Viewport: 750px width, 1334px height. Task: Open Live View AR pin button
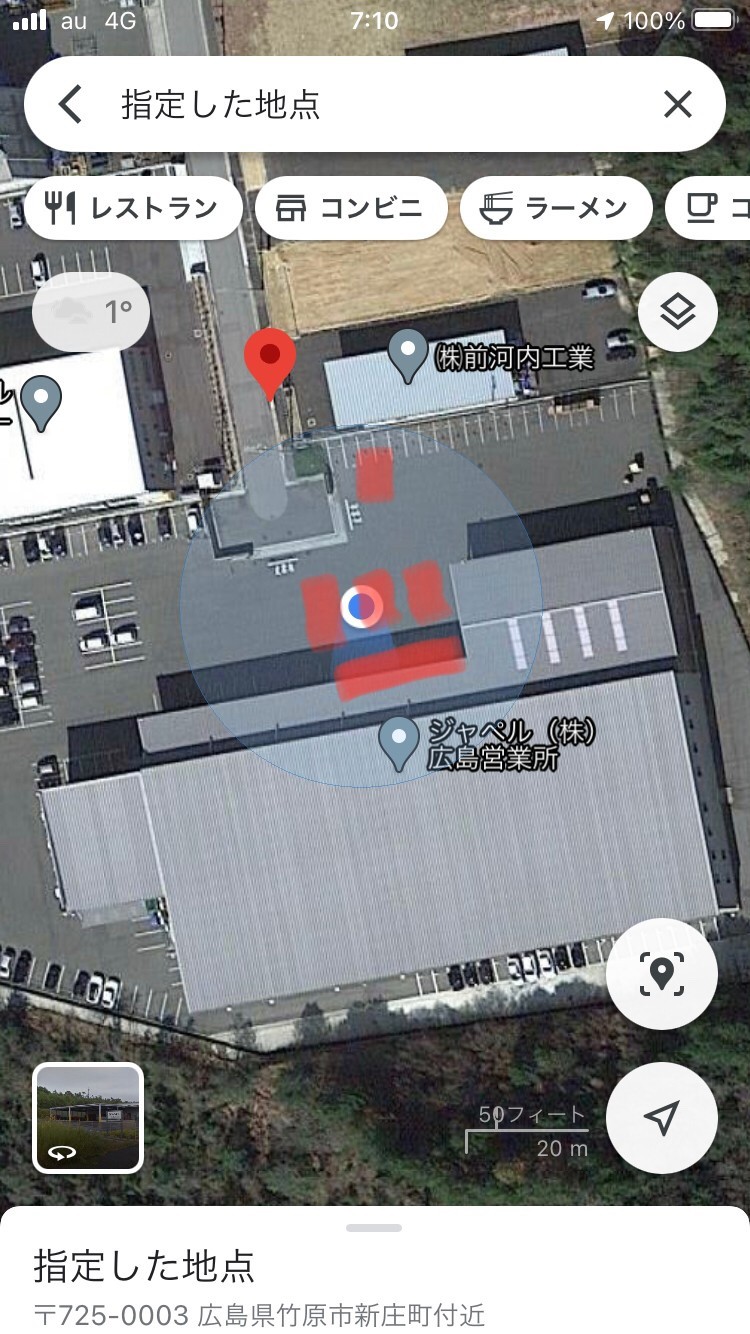pos(662,974)
